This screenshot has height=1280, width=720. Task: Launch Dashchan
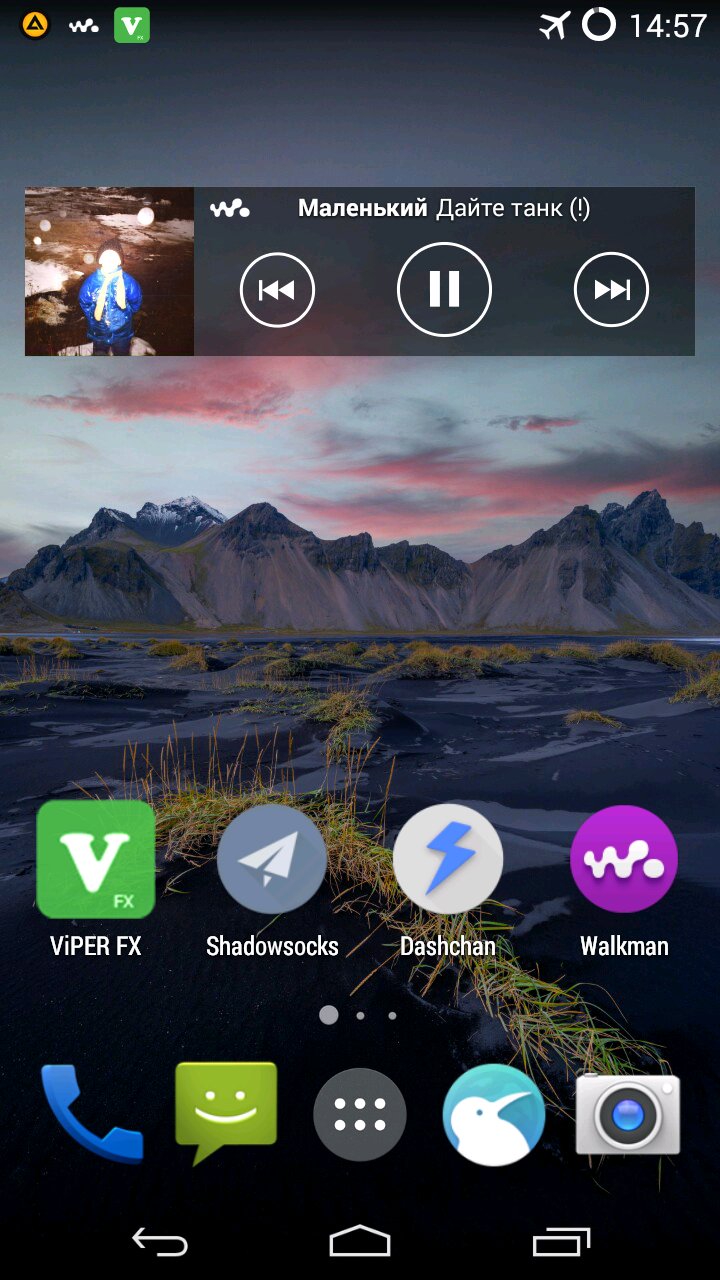(448, 861)
